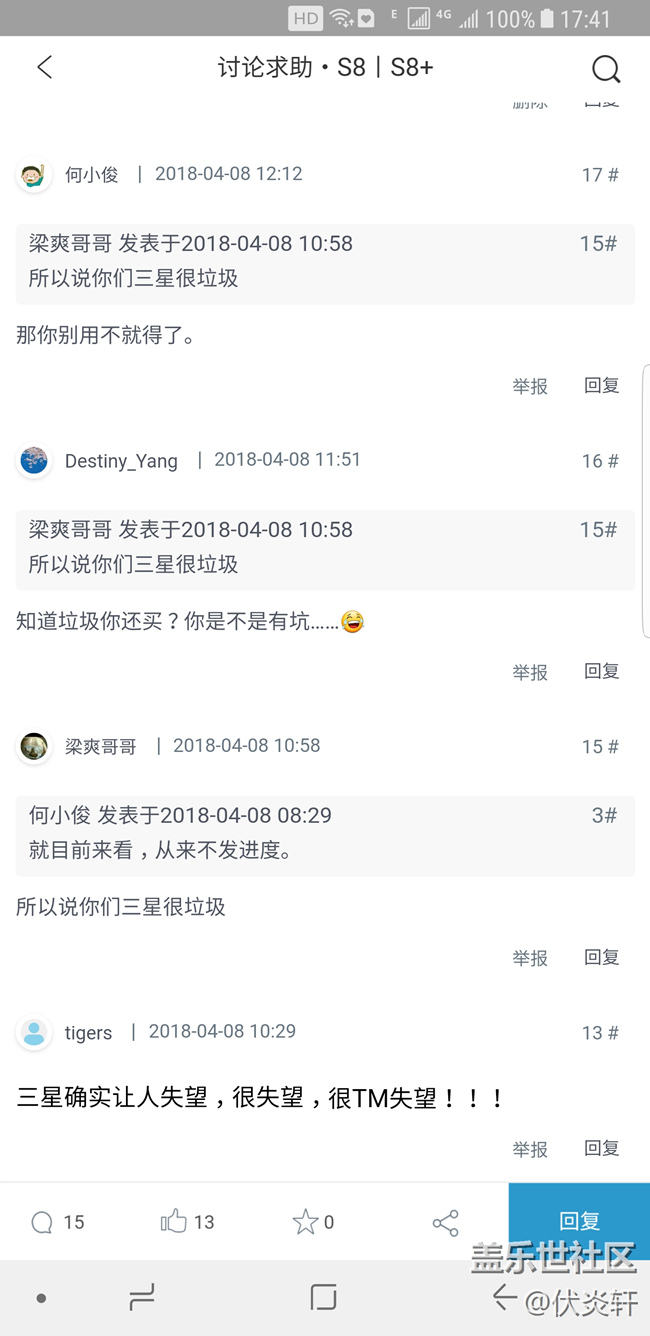Viewport: 650px width, 1336px height.
Task: Open 梁爽哥哥's avatar on comment #15
Action: [x=34, y=746]
